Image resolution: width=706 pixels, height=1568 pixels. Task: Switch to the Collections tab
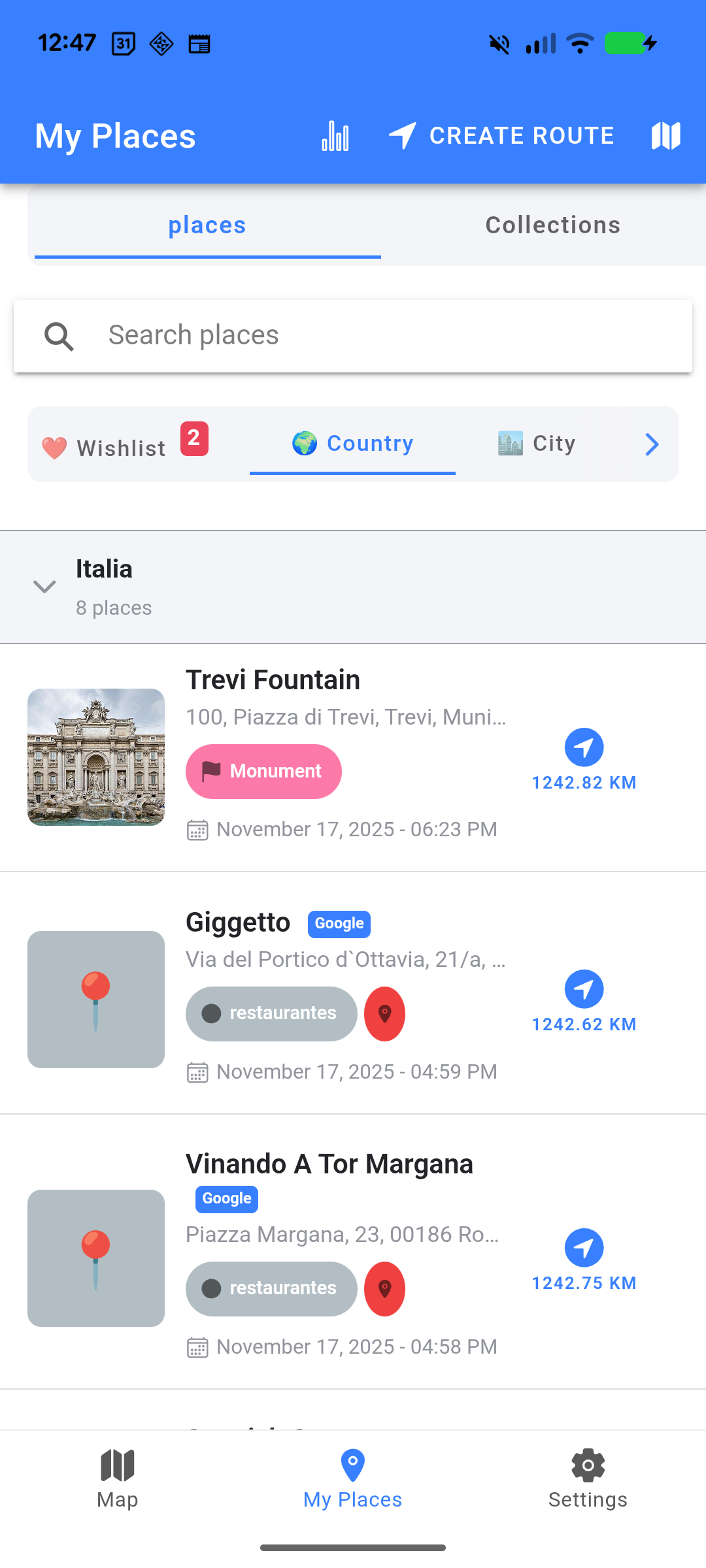[553, 225]
